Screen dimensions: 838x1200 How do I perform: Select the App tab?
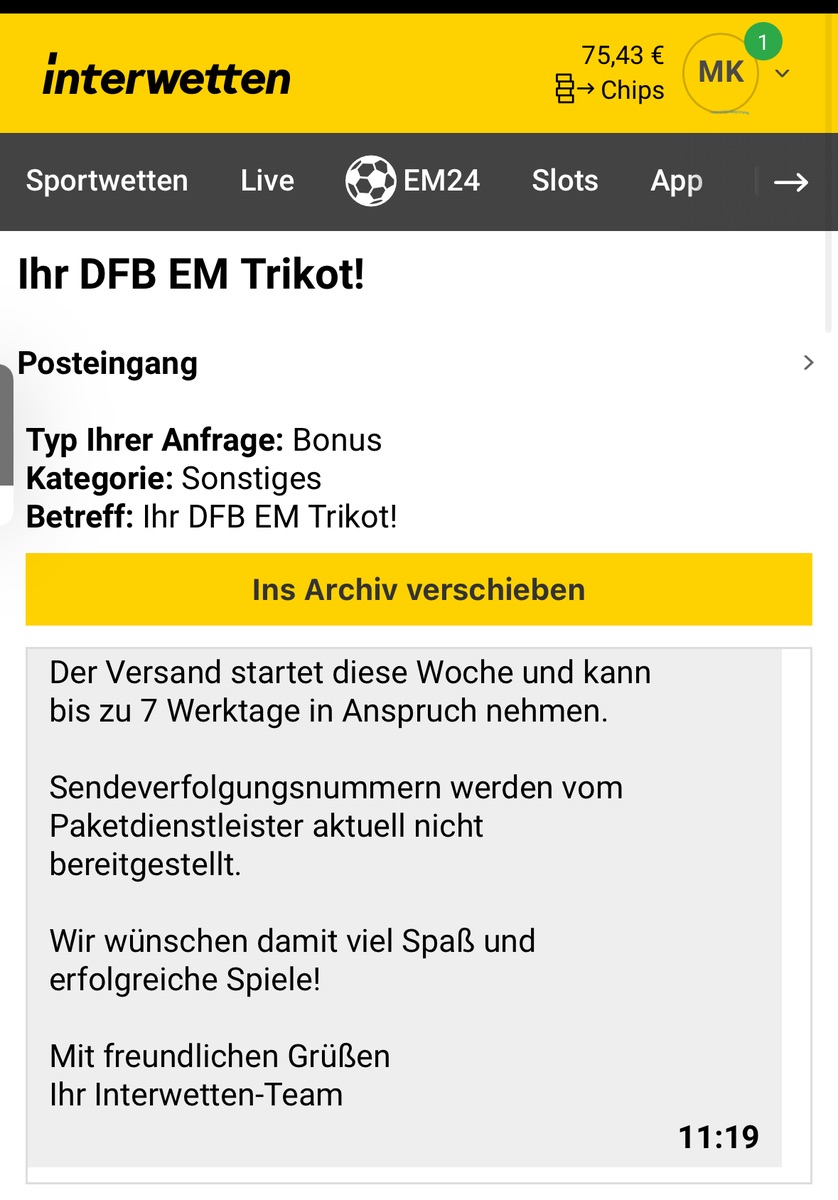676,181
